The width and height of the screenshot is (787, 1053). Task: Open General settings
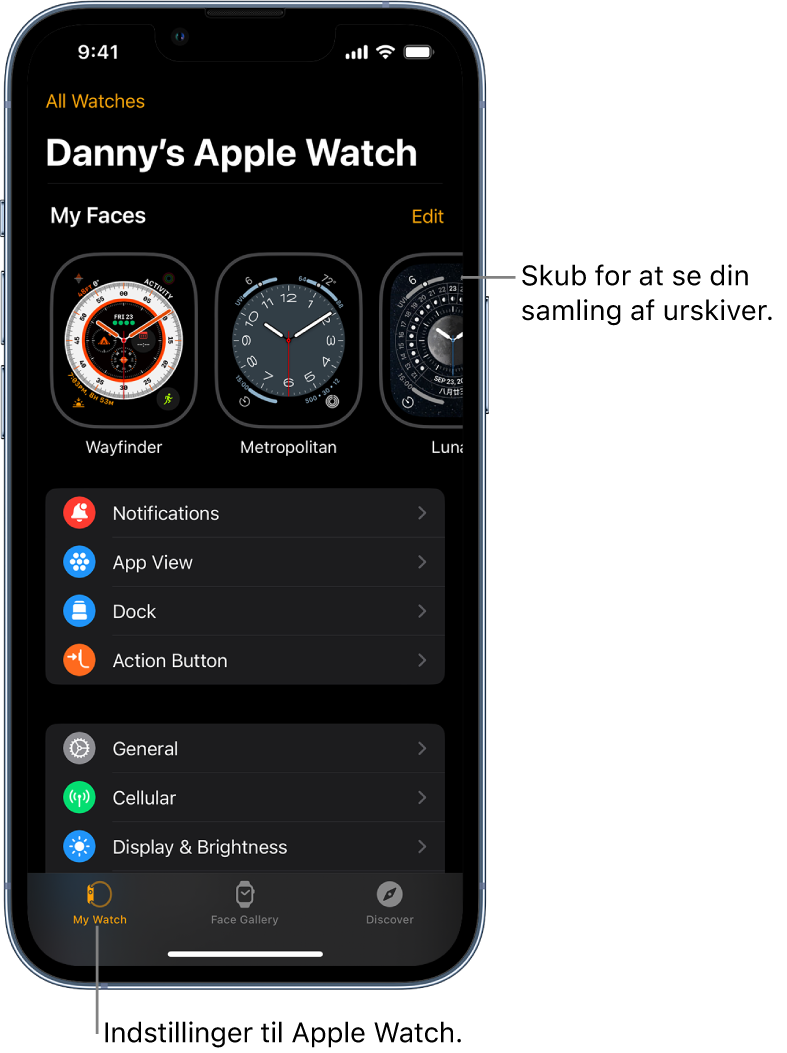click(245, 748)
